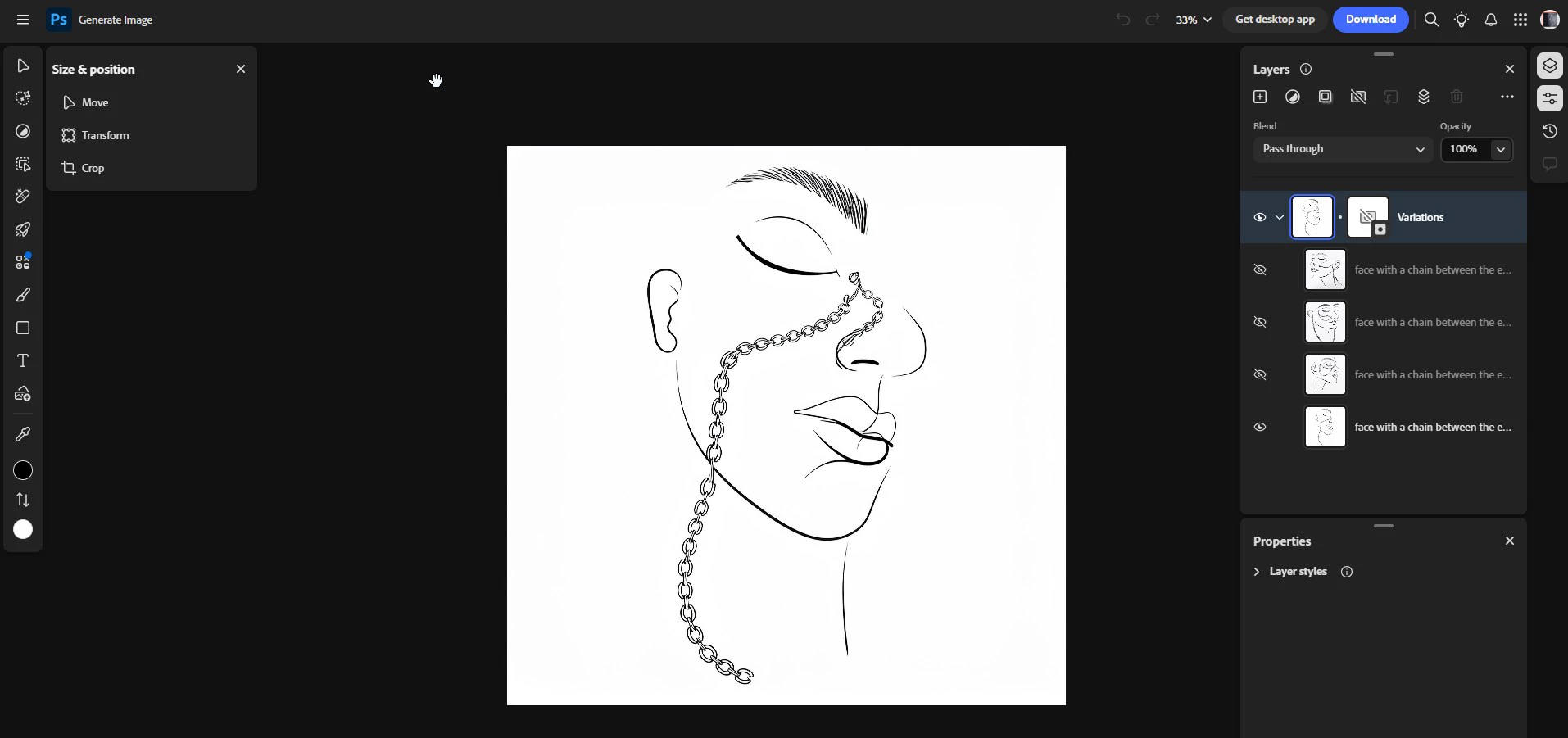Click the Download button
1568x738 pixels.
tap(1371, 20)
